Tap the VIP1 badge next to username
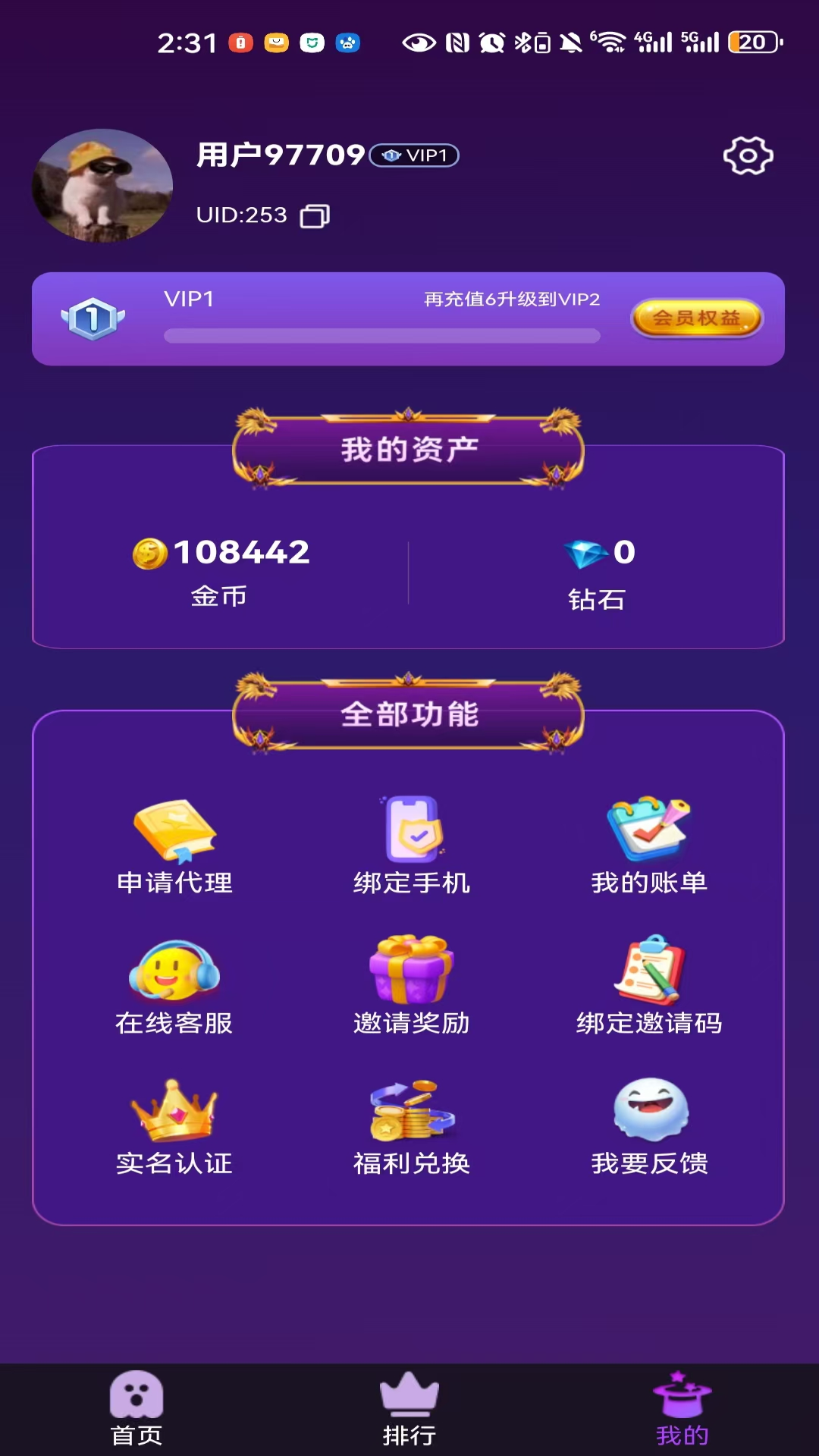 (x=413, y=155)
